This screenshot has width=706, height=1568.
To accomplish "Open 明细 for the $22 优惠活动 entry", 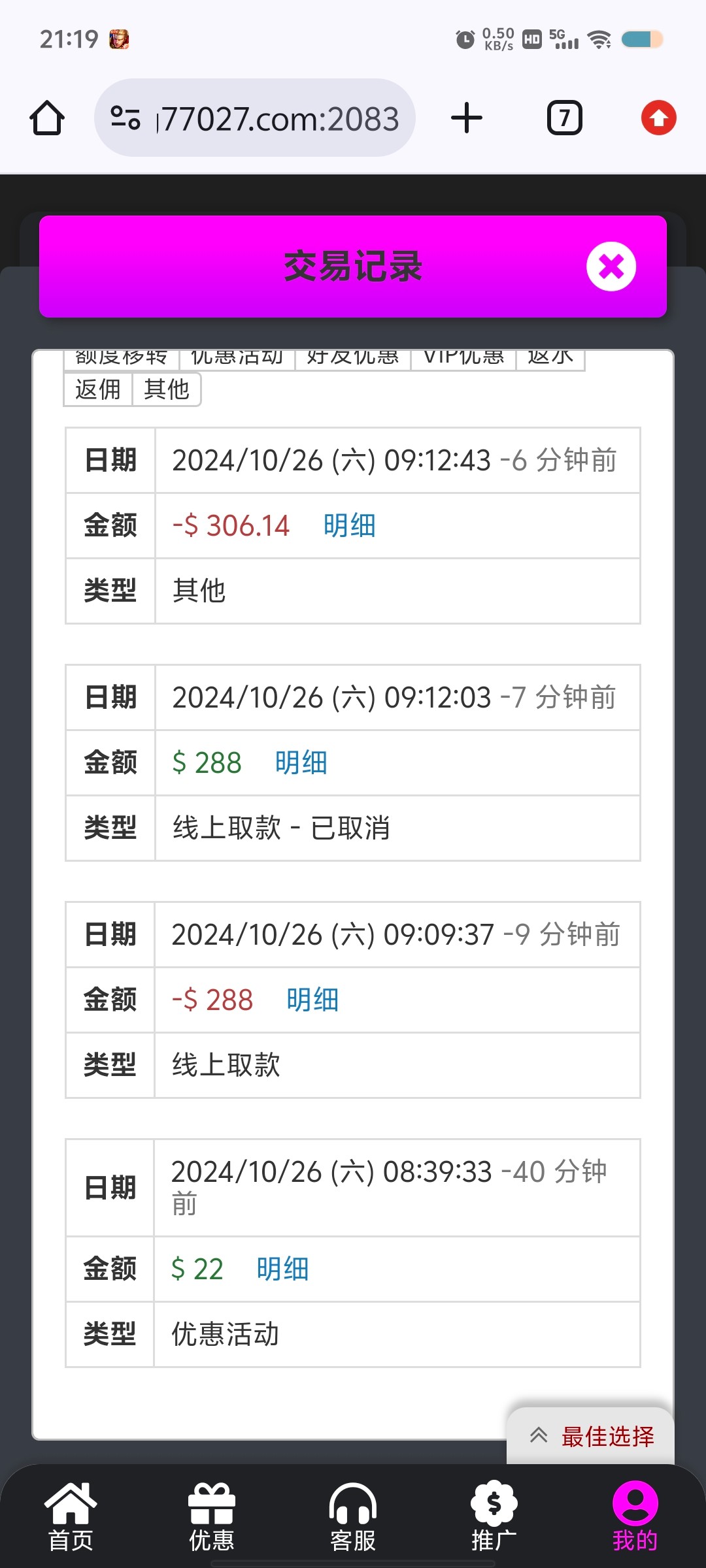I will (282, 1269).
